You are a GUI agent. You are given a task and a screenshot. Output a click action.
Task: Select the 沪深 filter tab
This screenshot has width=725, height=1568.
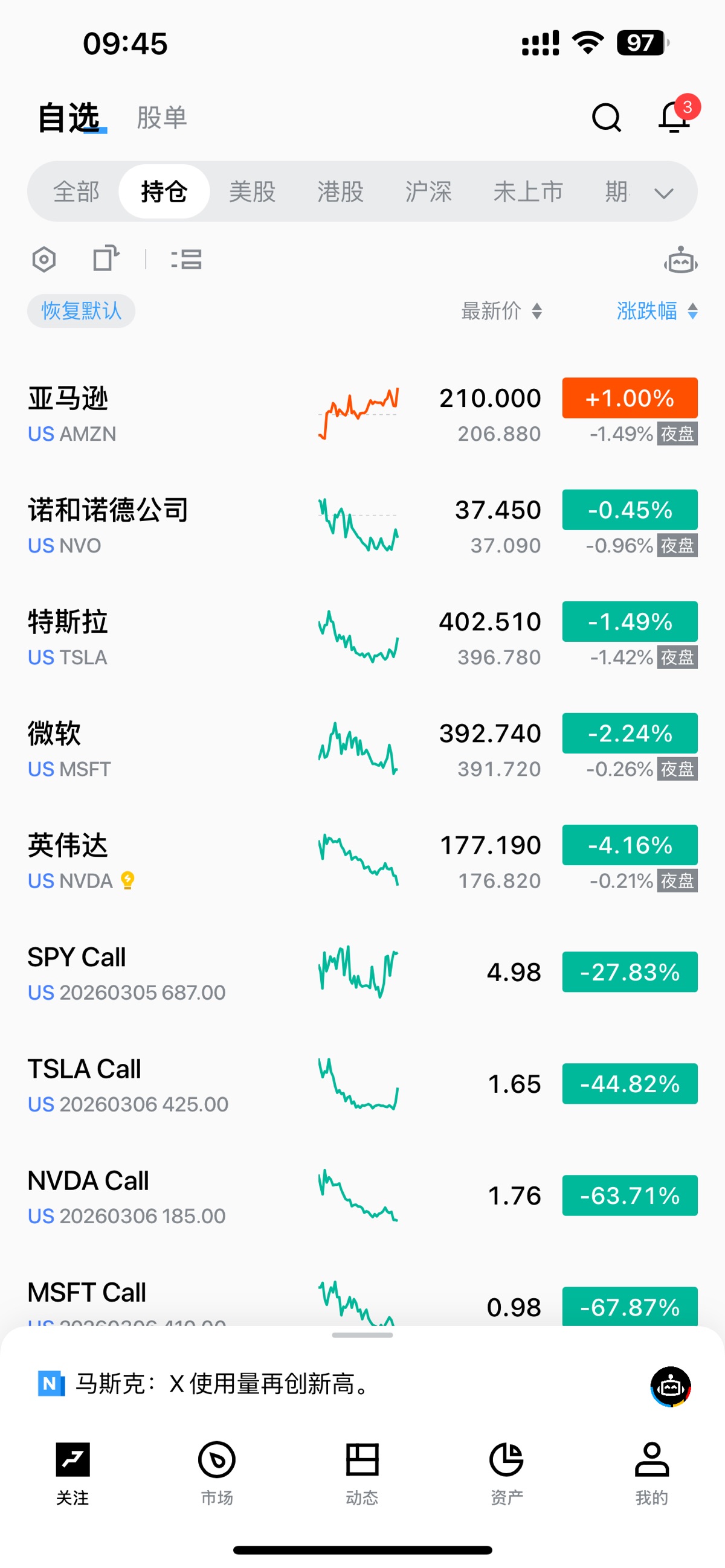click(x=428, y=192)
